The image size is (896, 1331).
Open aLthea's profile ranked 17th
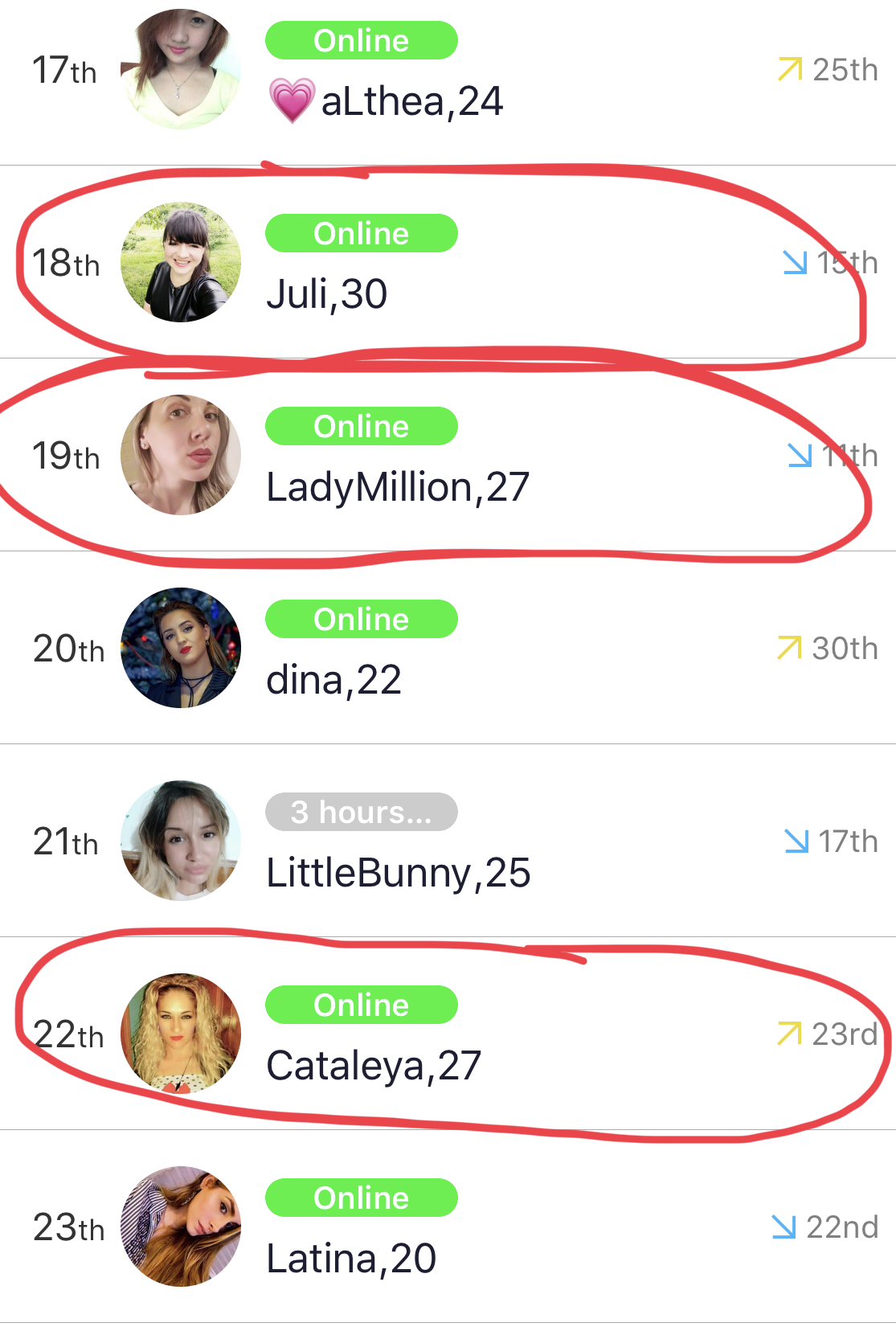point(410,102)
